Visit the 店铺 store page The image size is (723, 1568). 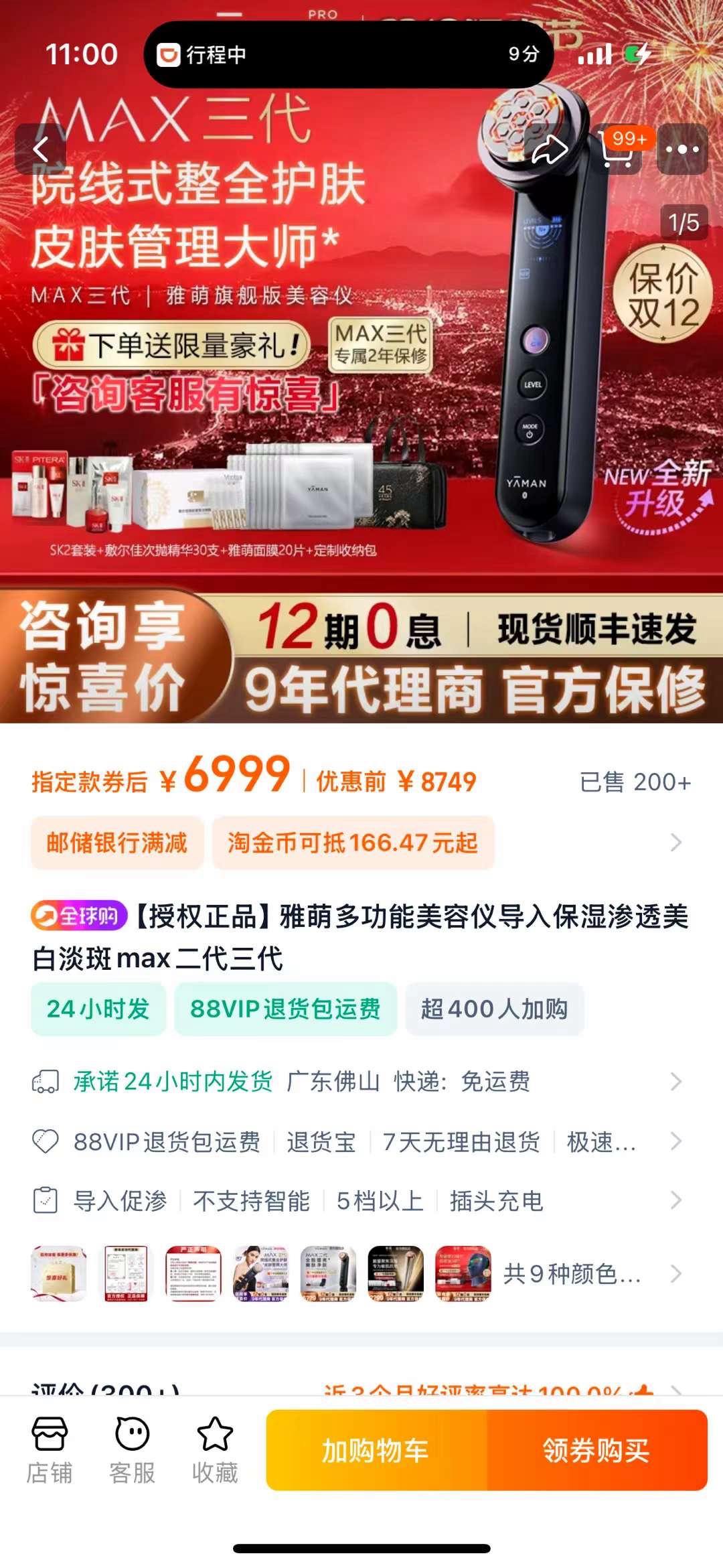click(50, 1450)
